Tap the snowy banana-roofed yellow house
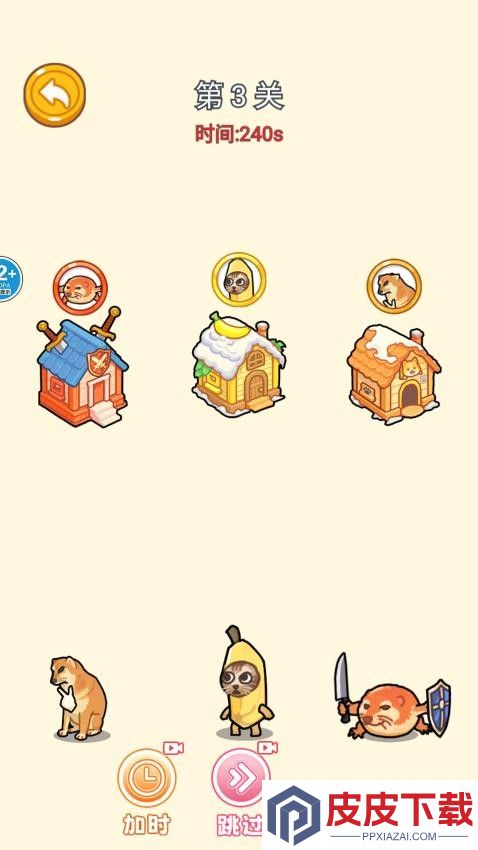 [238, 363]
